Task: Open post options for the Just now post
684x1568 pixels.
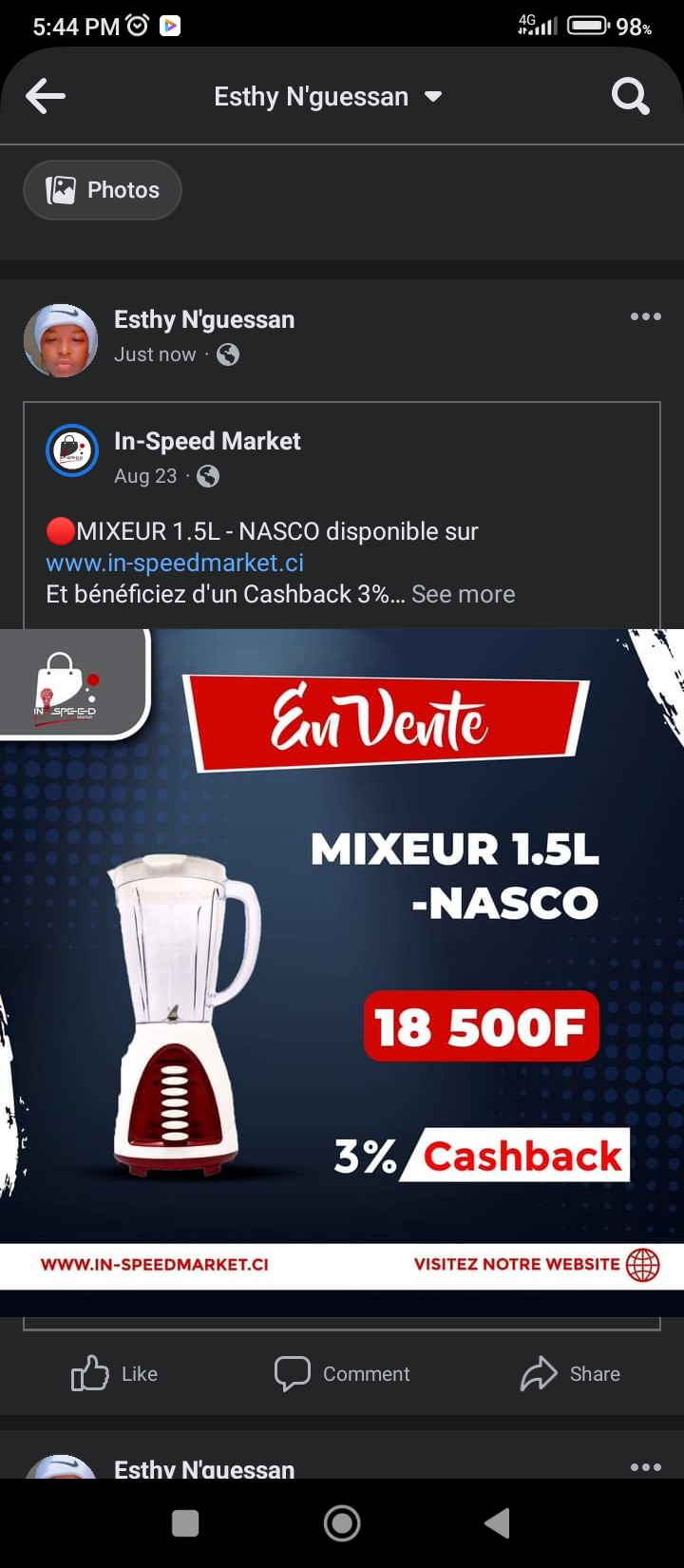Action: point(645,317)
